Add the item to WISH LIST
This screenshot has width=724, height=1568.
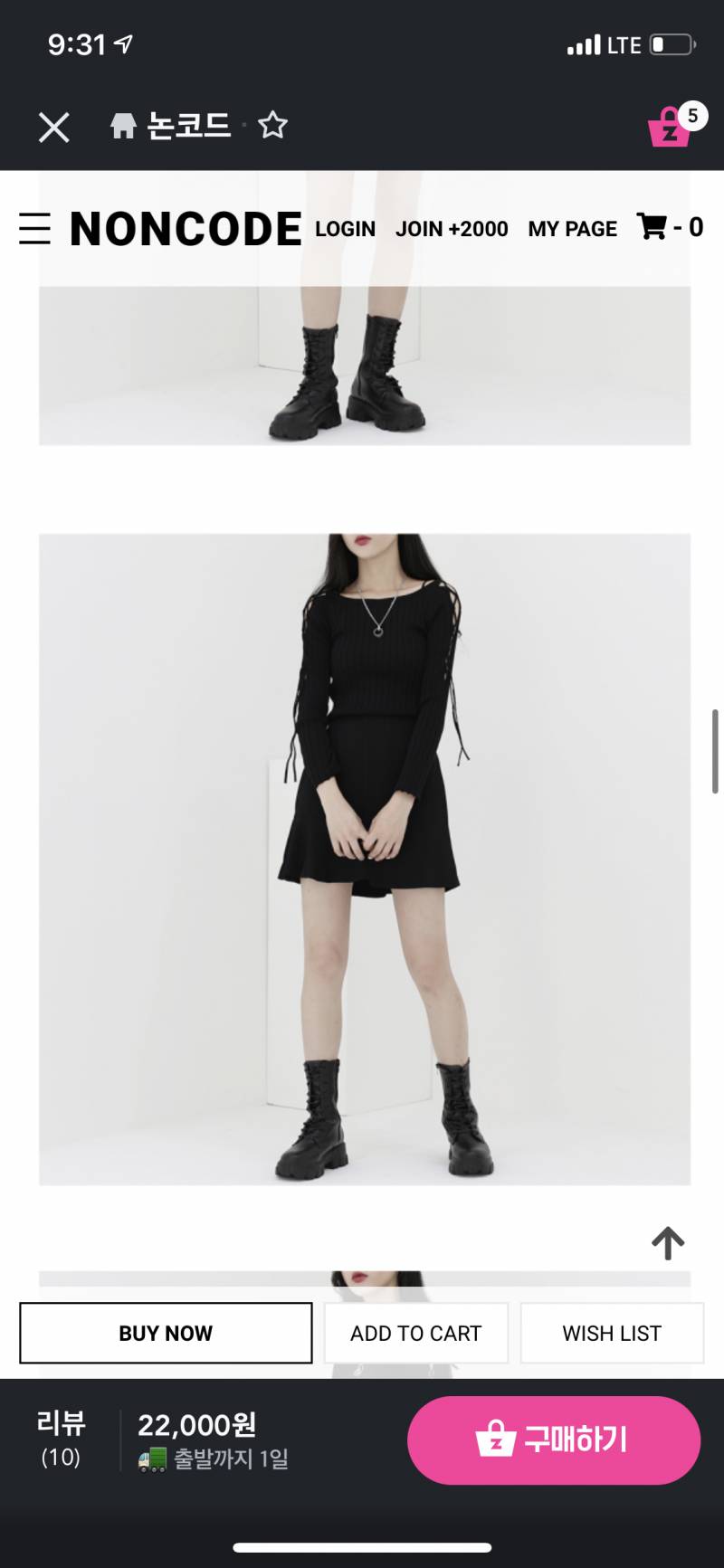point(612,1333)
